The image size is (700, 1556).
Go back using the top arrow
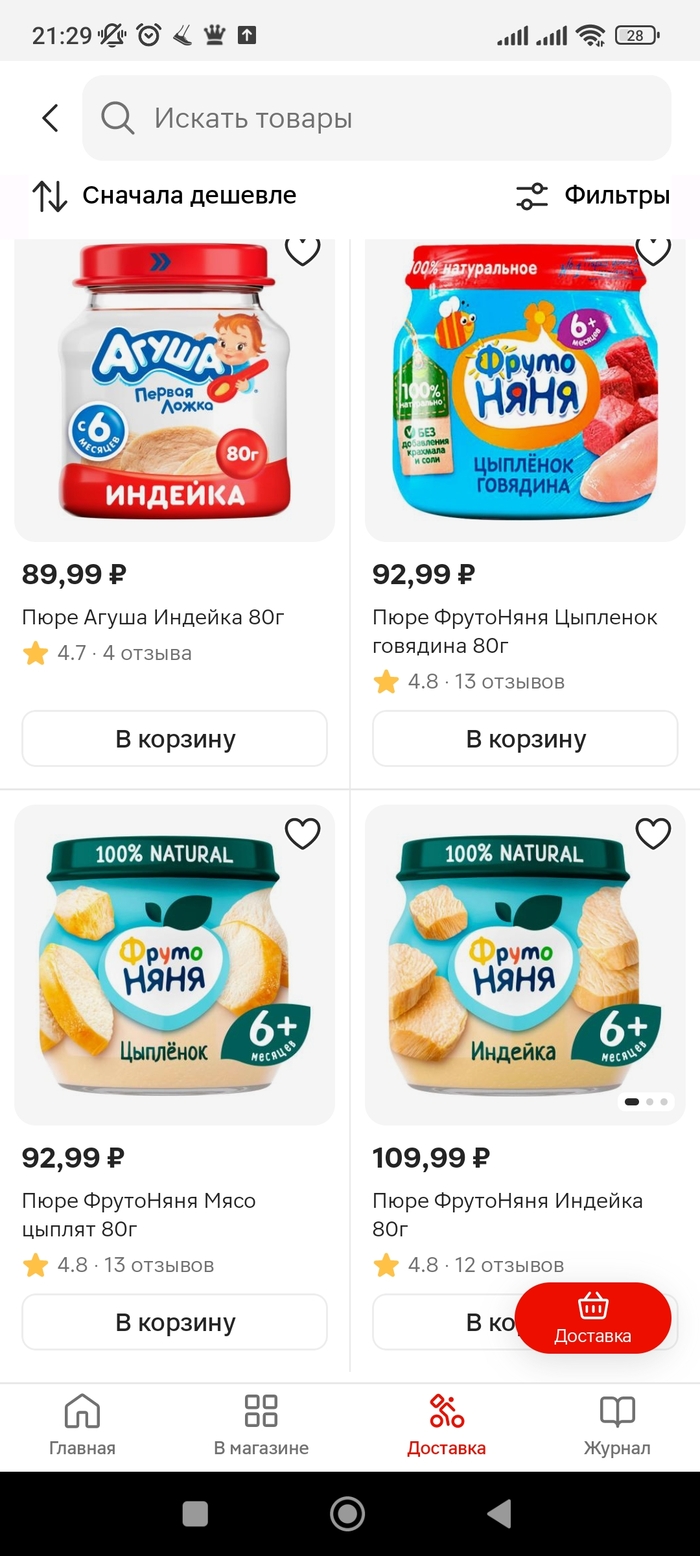[x=50, y=118]
